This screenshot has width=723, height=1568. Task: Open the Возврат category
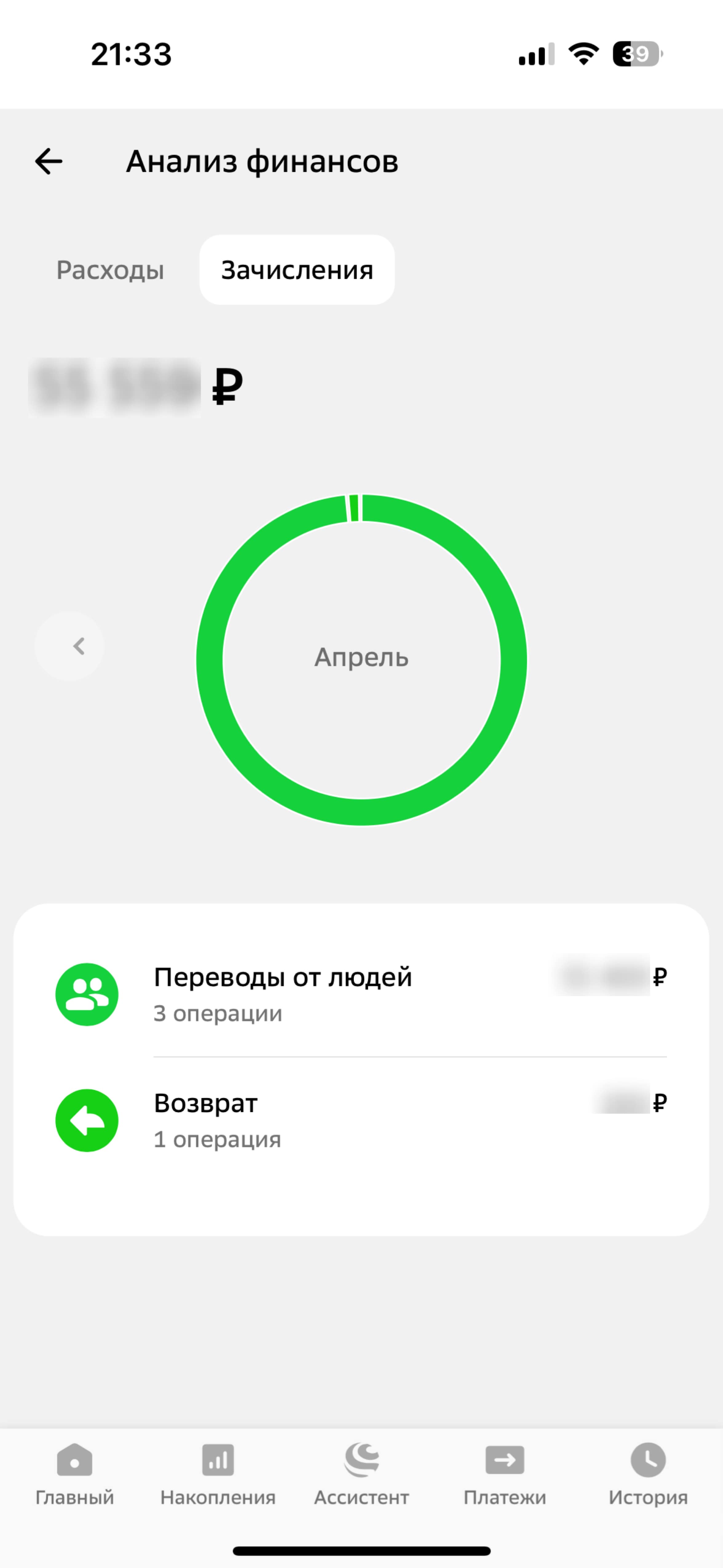tap(361, 1120)
